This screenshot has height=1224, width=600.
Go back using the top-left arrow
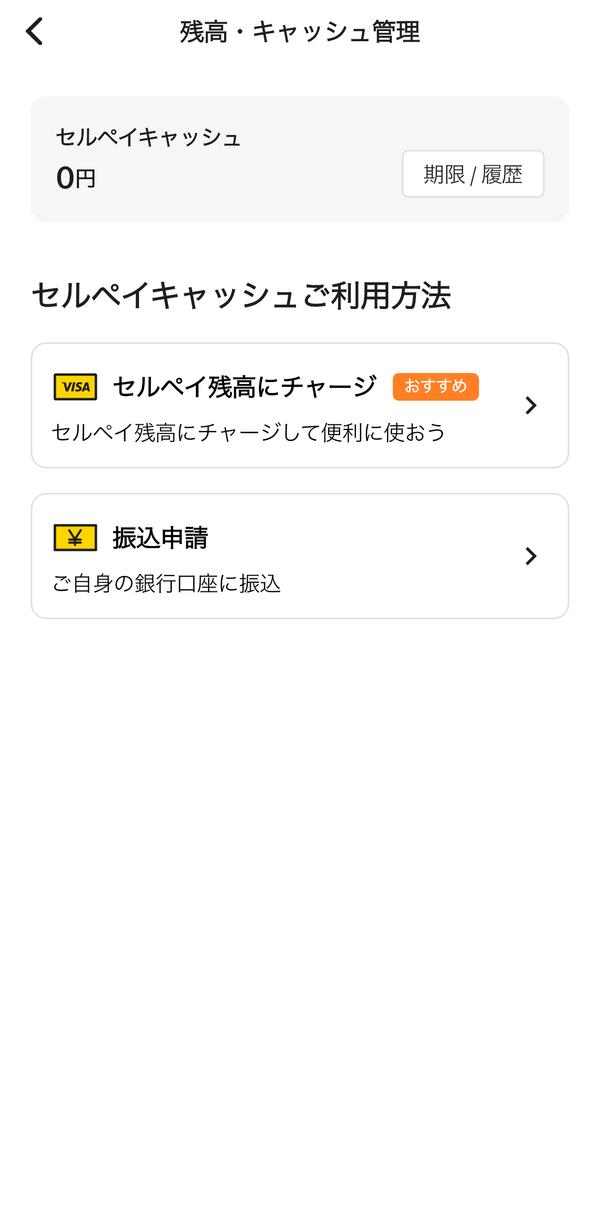[x=35, y=32]
